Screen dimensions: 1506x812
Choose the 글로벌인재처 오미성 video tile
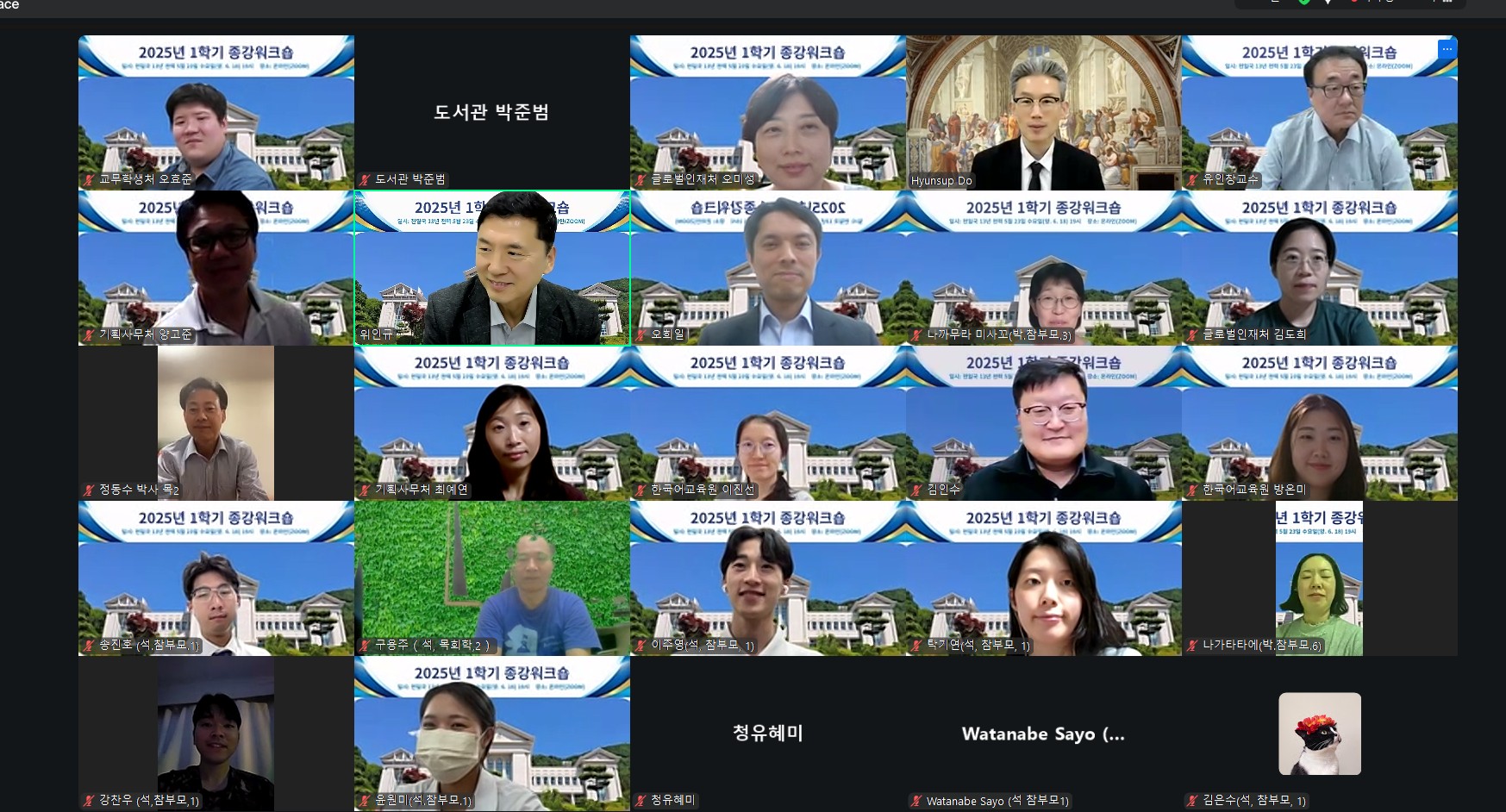coord(767,113)
